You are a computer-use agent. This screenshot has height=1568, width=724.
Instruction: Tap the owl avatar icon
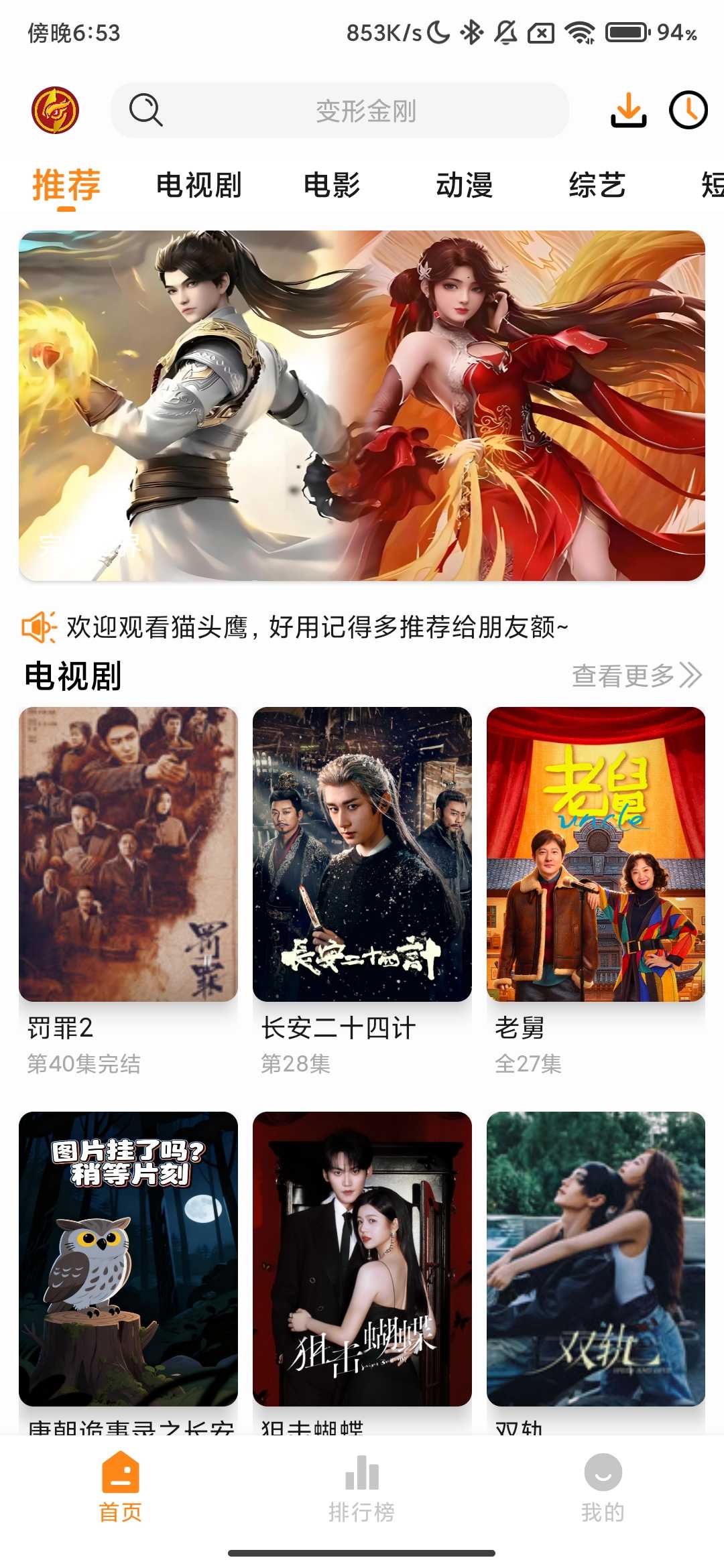(56, 111)
